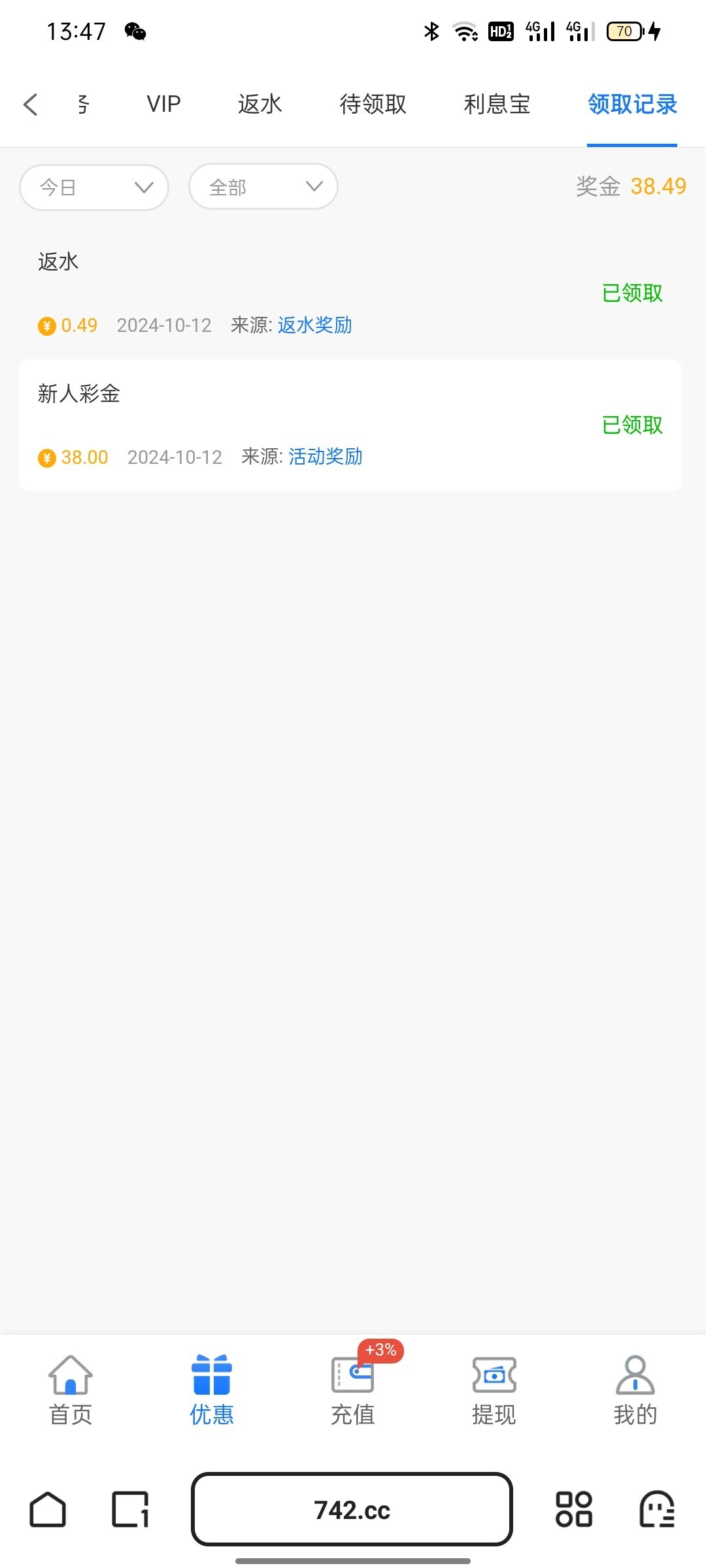Open the 返水 top tab
The image size is (706, 1568).
260,104
